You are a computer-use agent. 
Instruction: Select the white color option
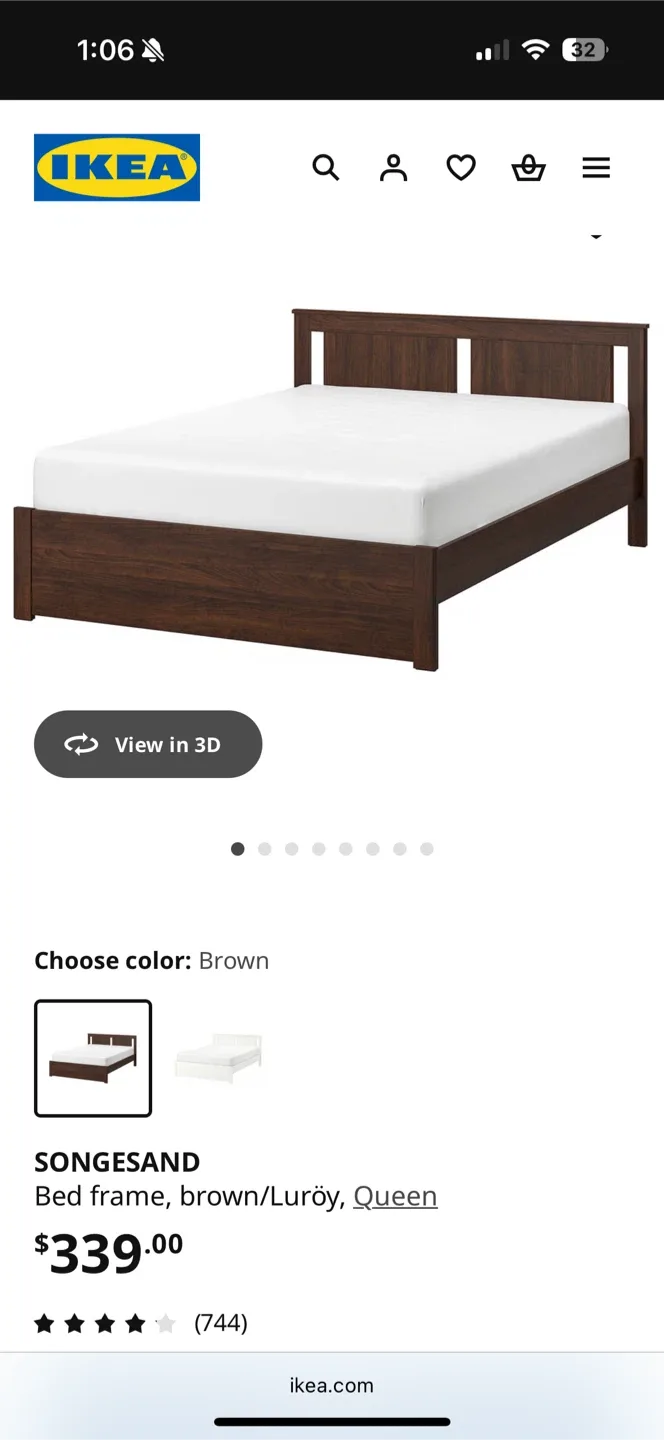pyautogui.click(x=218, y=1057)
